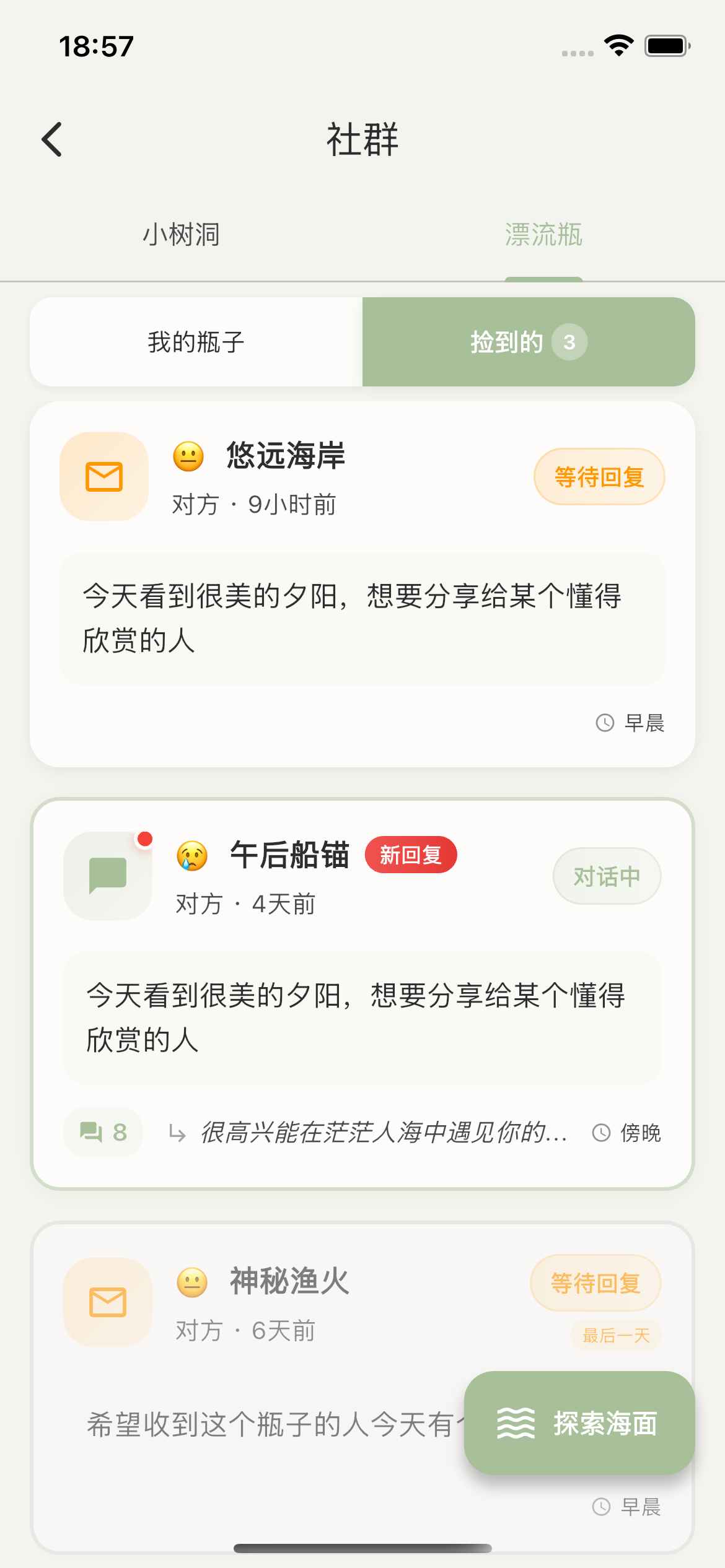Tap the reply count icon showing 8
This screenshot has height=1568, width=725.
point(102,1132)
